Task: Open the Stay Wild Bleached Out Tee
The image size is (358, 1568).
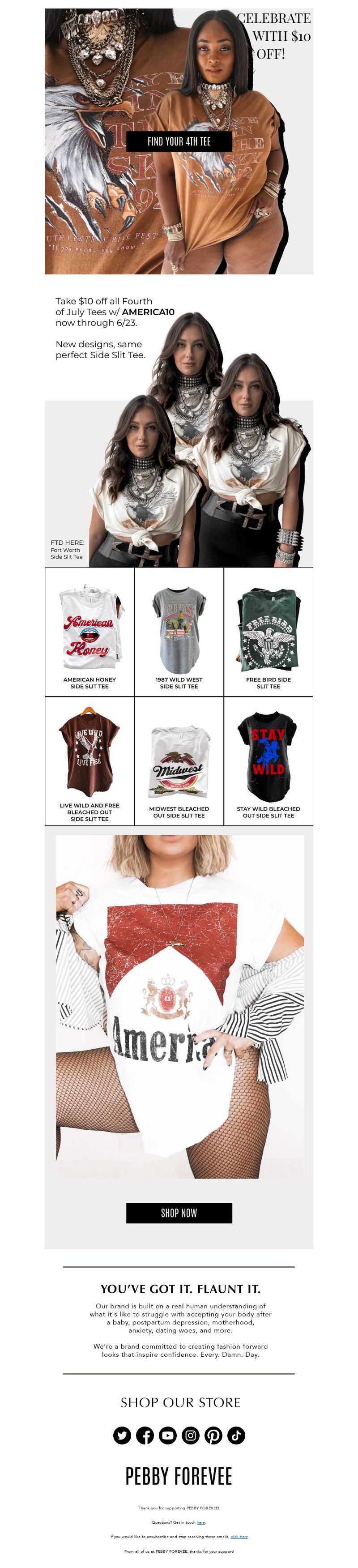Action: 268,761
